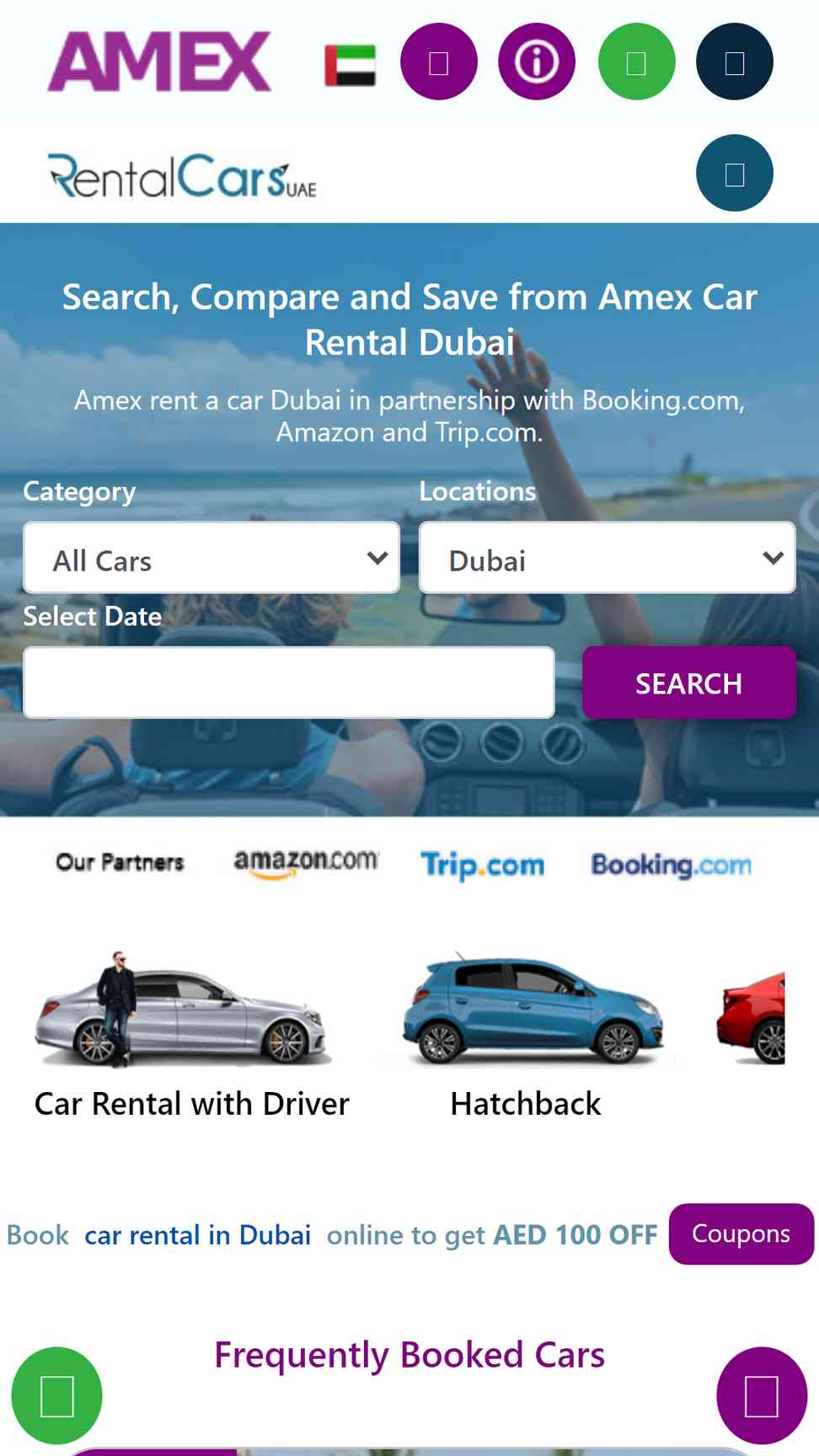Tap the Select Date field

(289, 682)
